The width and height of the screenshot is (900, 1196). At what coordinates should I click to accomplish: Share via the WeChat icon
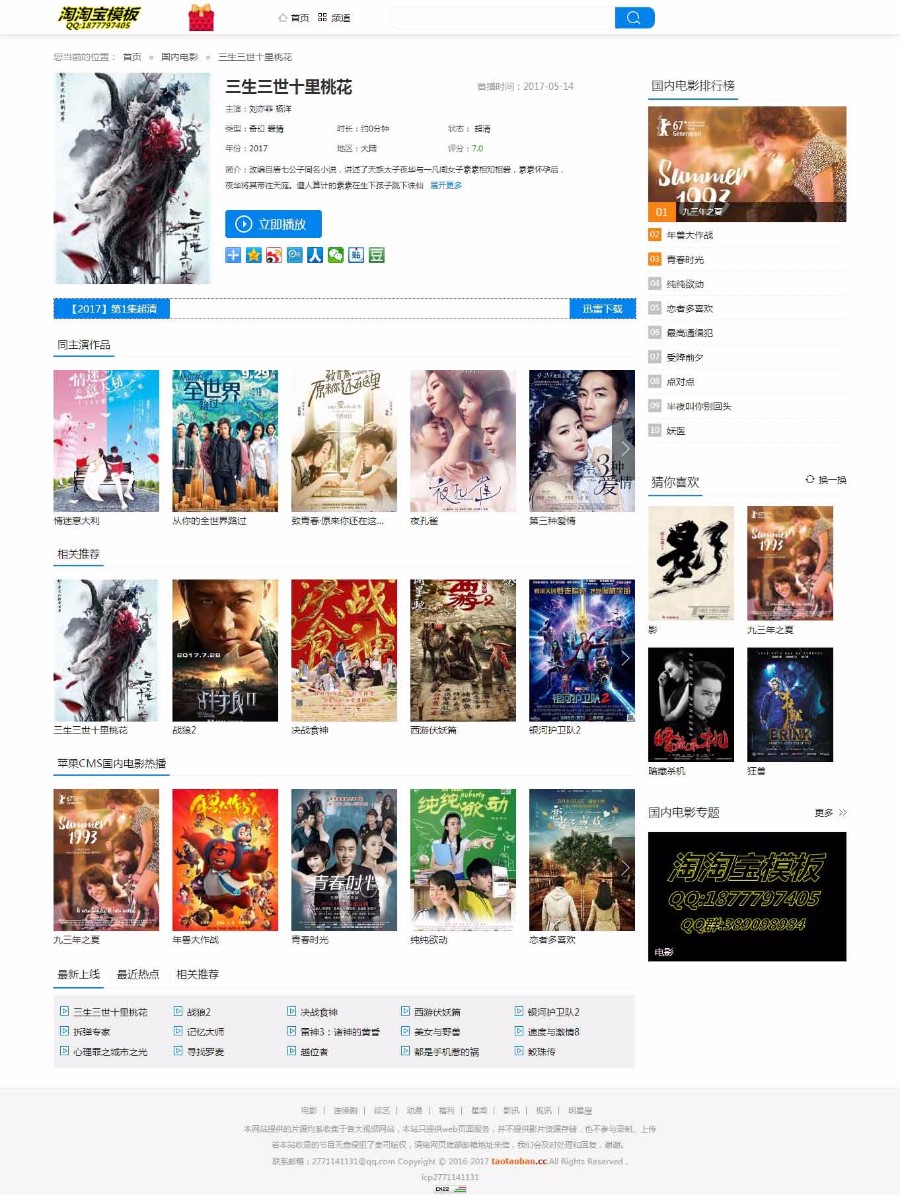336,255
